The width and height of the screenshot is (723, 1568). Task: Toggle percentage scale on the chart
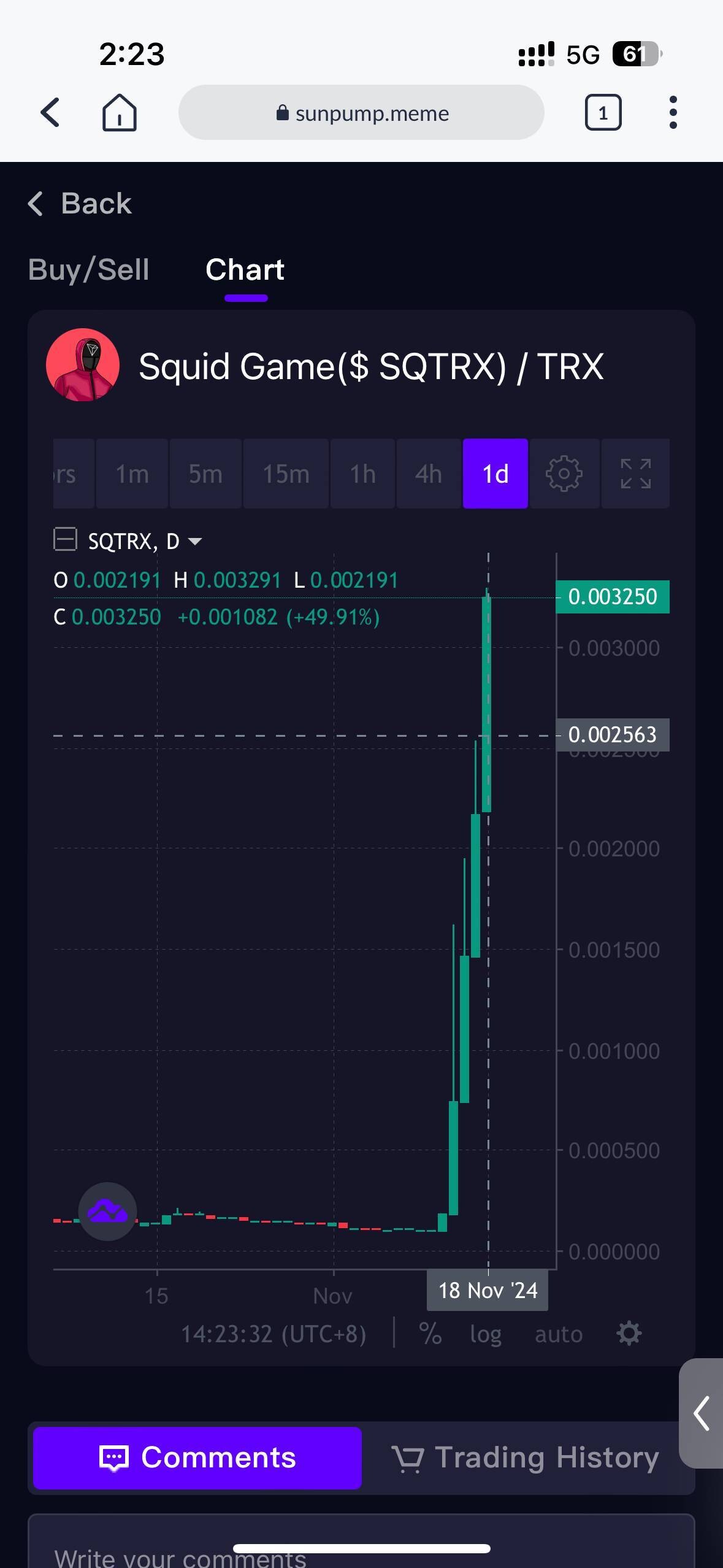point(430,1334)
